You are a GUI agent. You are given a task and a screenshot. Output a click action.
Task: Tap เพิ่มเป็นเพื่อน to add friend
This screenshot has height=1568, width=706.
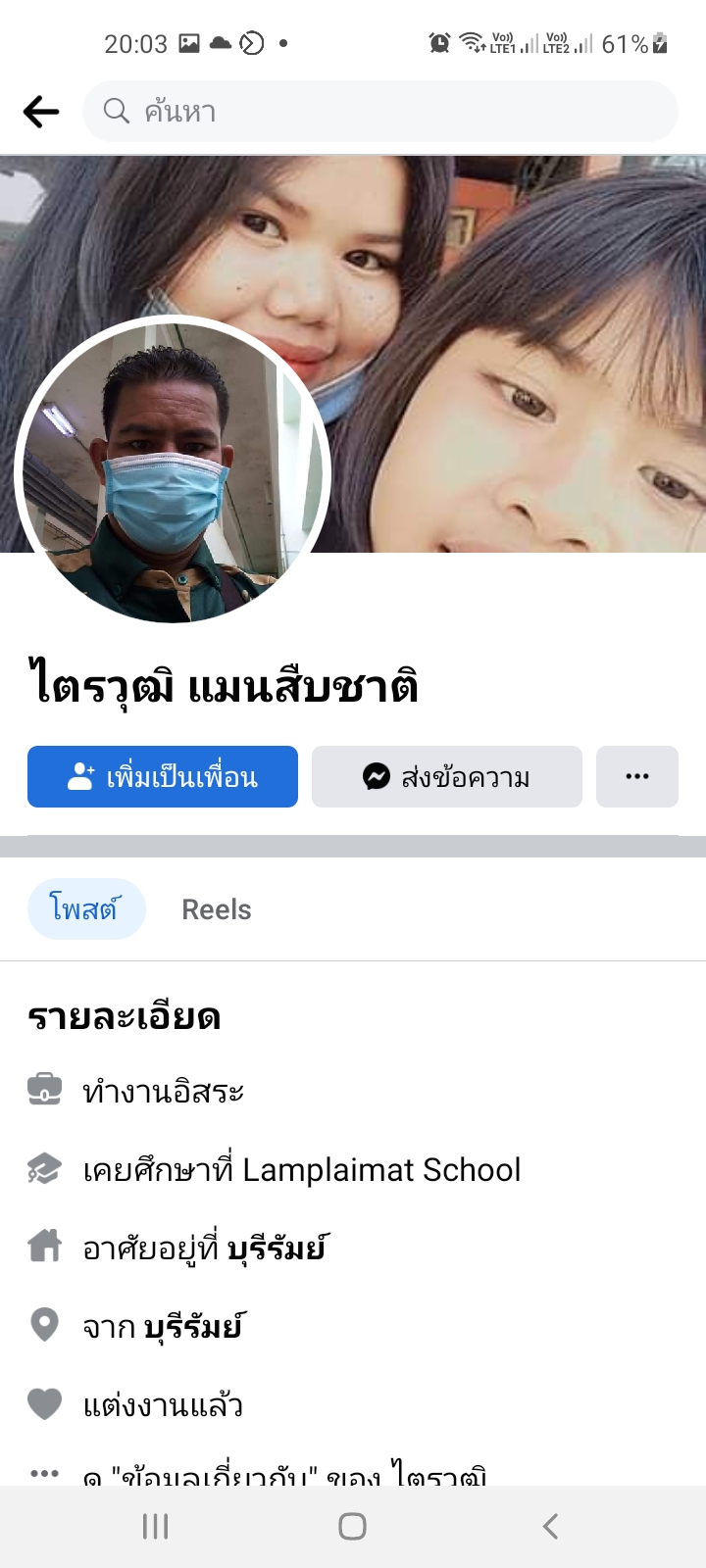(x=163, y=777)
